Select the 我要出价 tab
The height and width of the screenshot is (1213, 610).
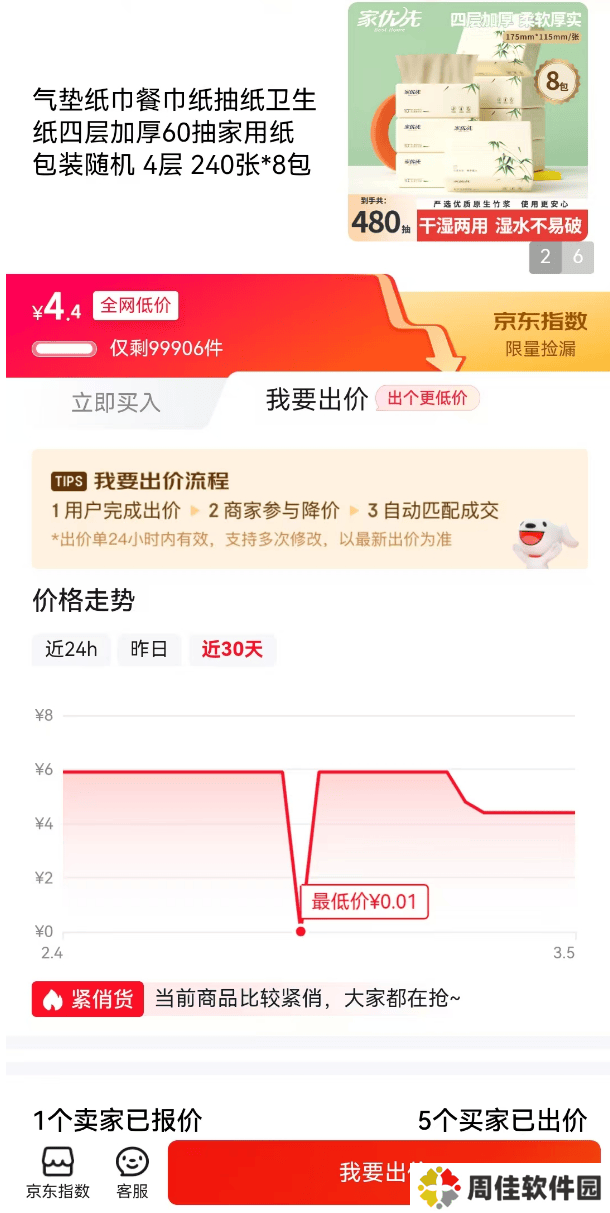[317, 399]
